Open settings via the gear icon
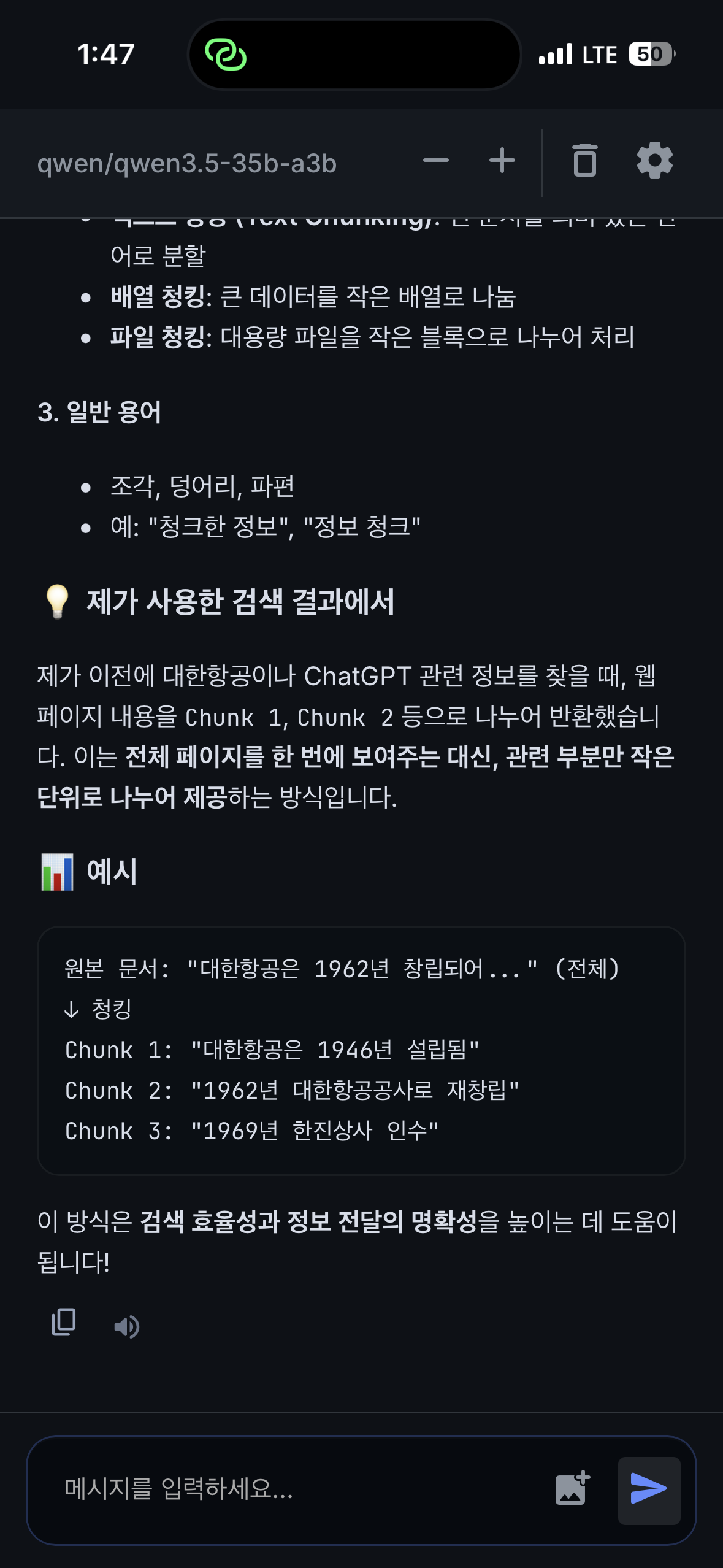723x1568 pixels. 655,161
